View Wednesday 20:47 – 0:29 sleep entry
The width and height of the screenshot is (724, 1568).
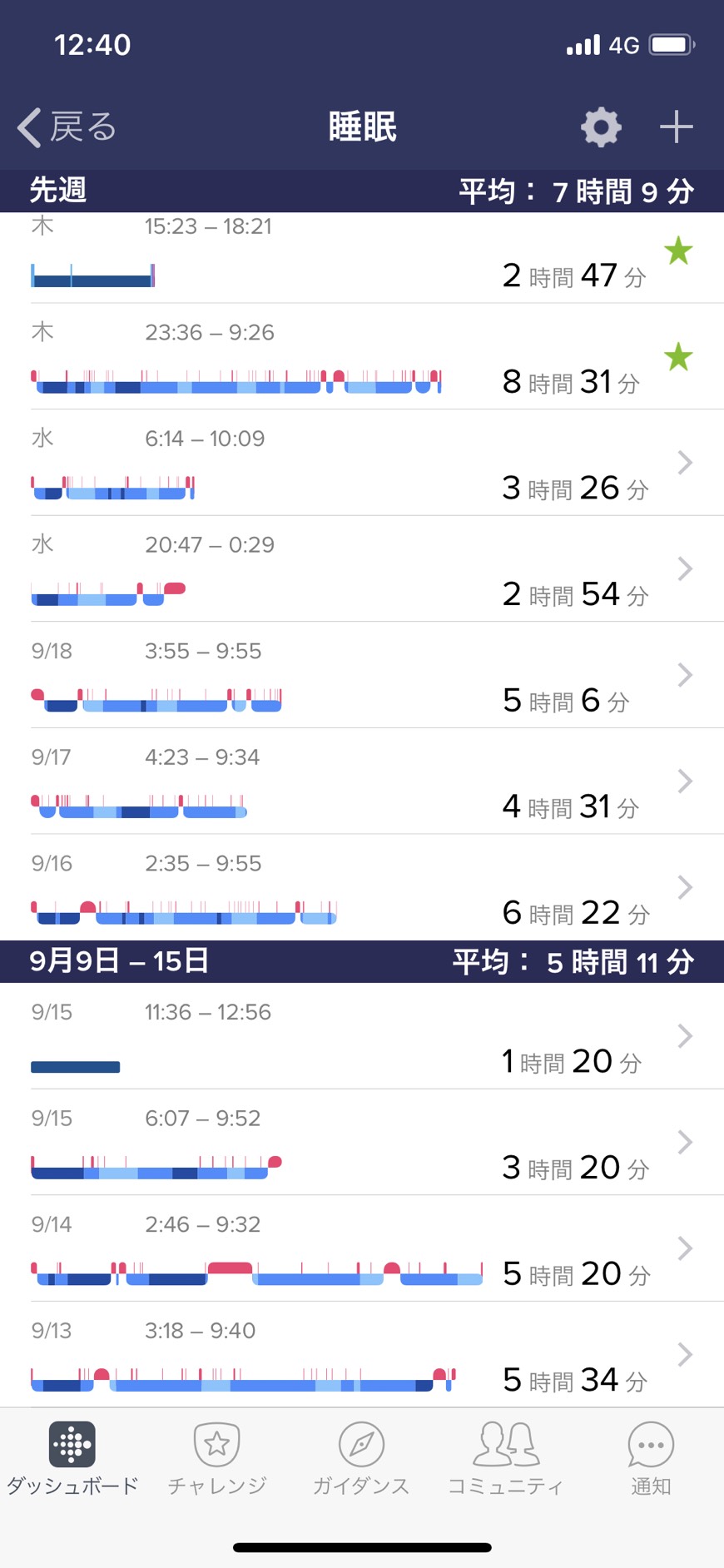[362, 569]
